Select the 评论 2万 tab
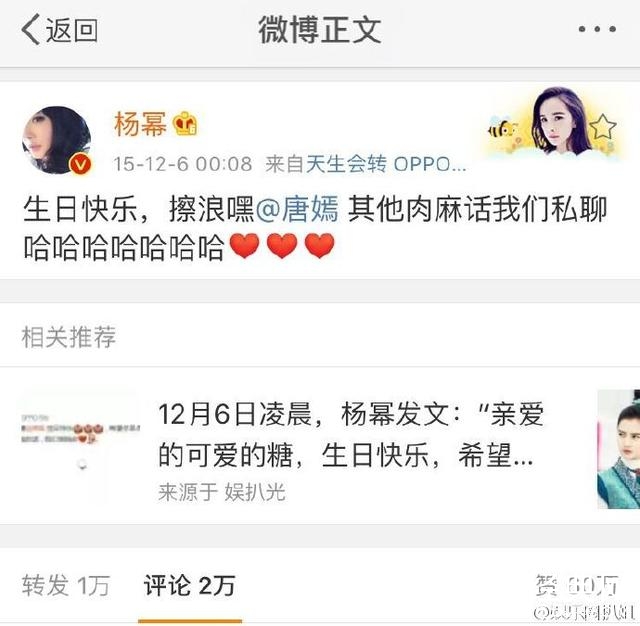The height and width of the screenshot is (626, 640). click(188, 585)
